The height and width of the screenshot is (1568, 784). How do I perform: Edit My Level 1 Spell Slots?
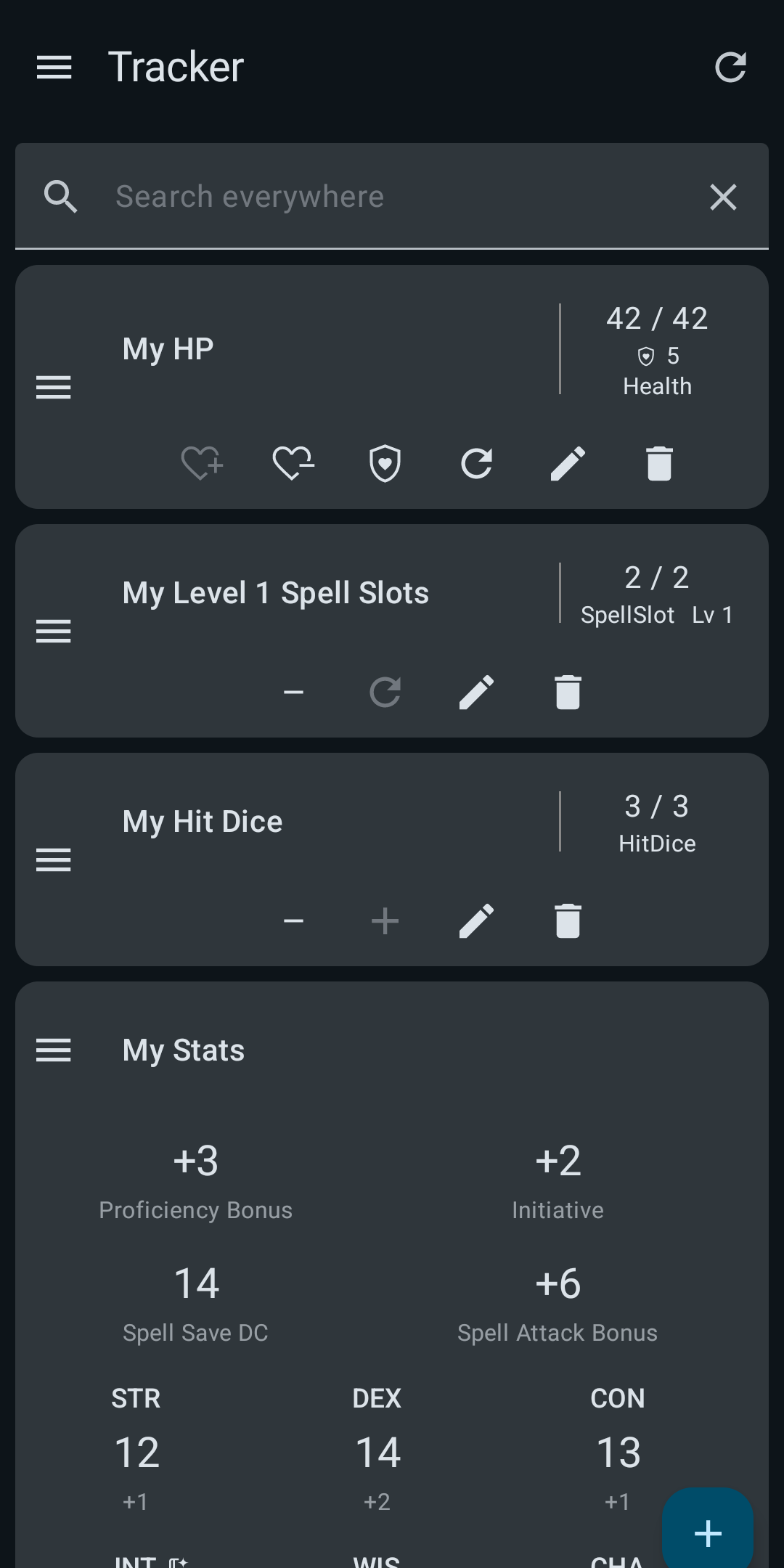(476, 693)
